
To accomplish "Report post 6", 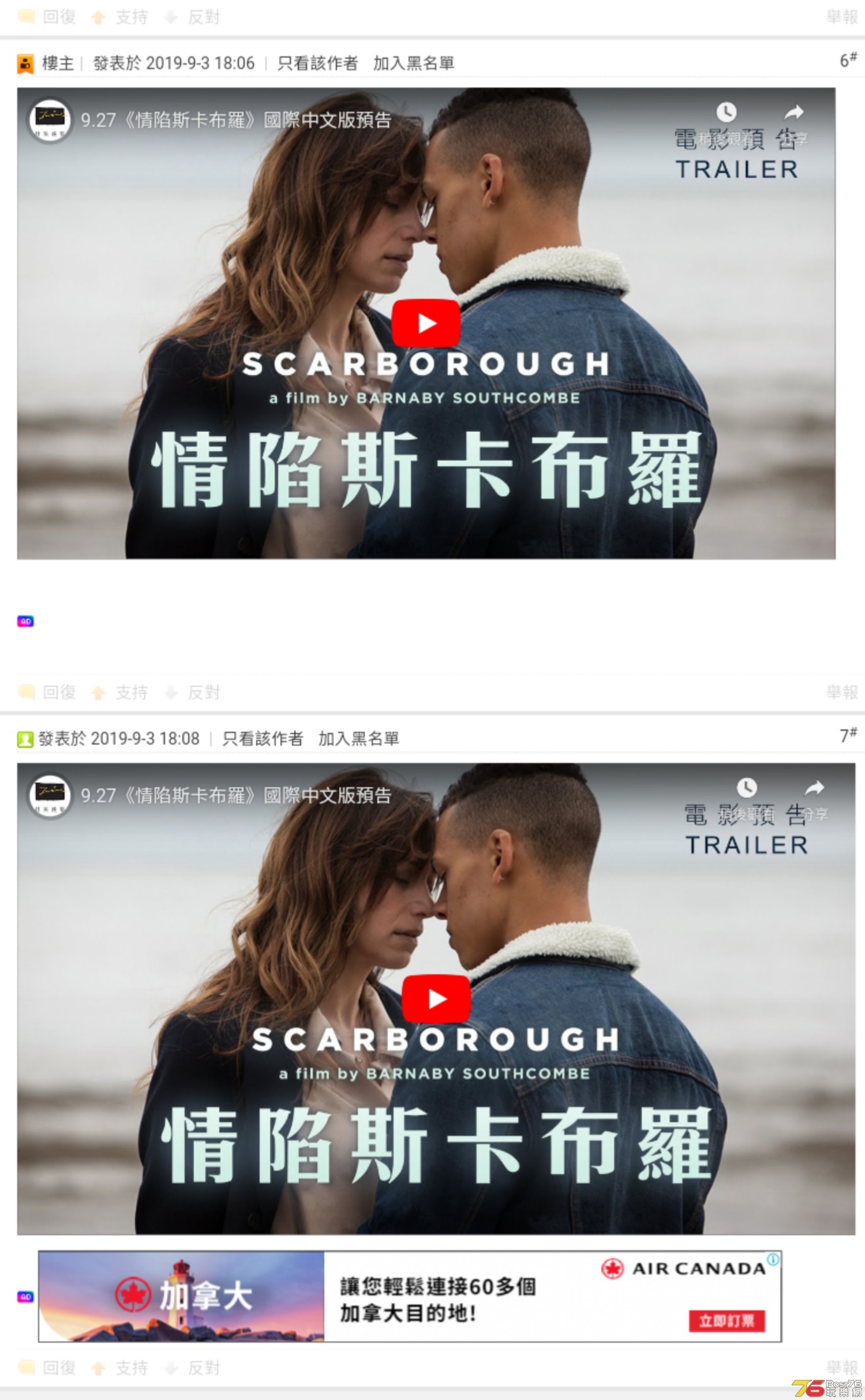I will tap(842, 692).
